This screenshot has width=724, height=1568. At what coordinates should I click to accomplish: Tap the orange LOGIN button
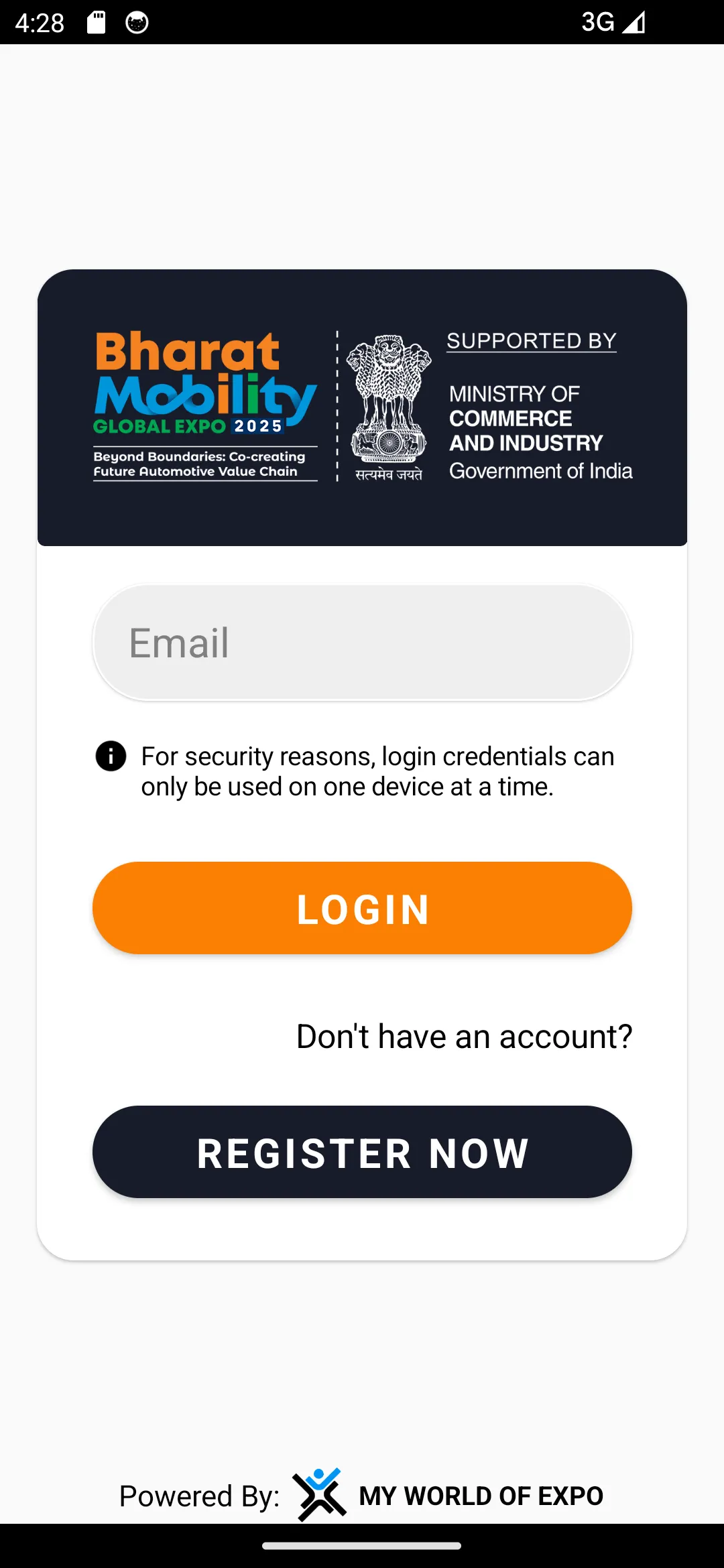pos(362,908)
